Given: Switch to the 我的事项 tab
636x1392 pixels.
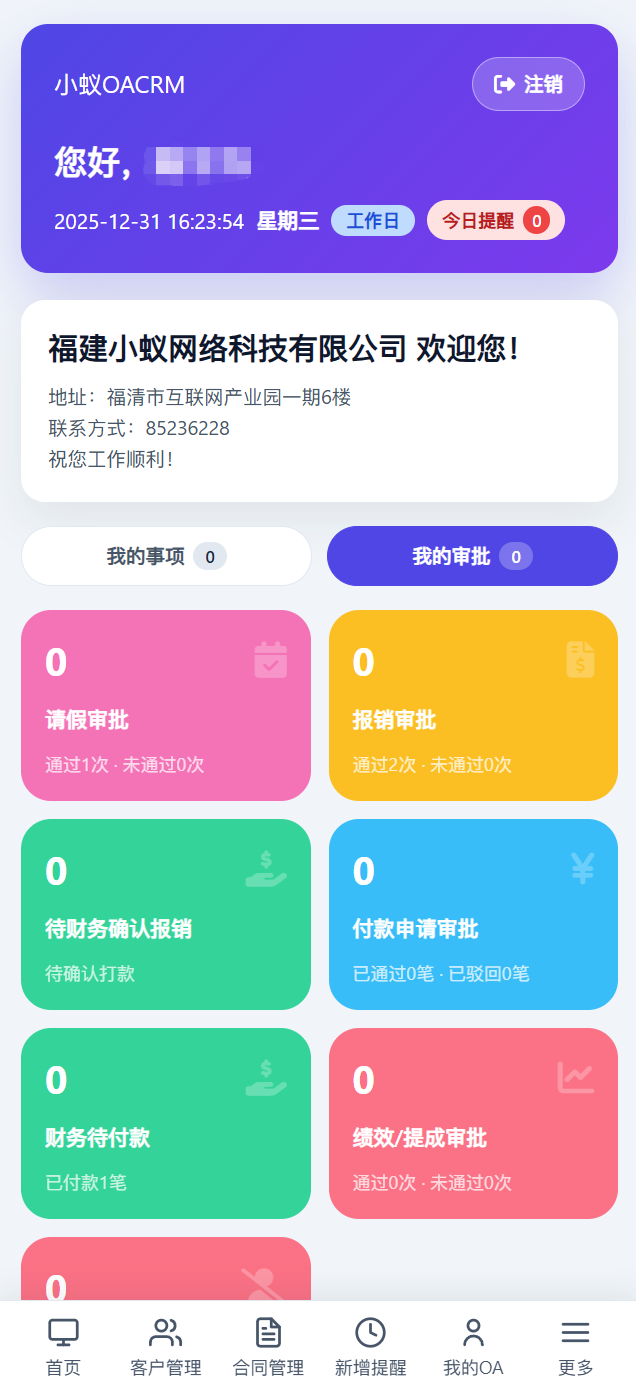Looking at the screenshot, I should (x=166, y=556).
